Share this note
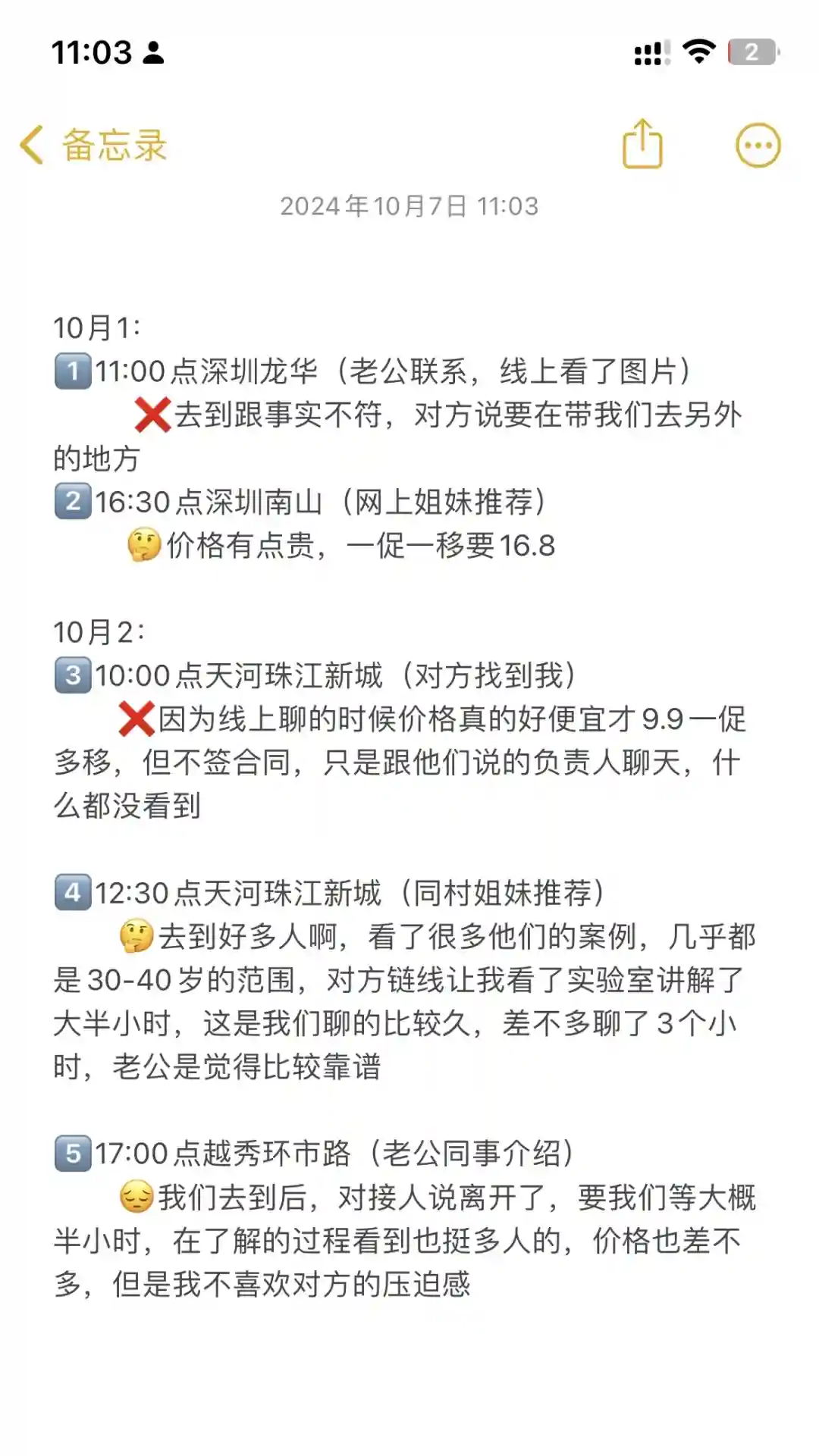This screenshot has height=1456, width=819. coord(642,144)
